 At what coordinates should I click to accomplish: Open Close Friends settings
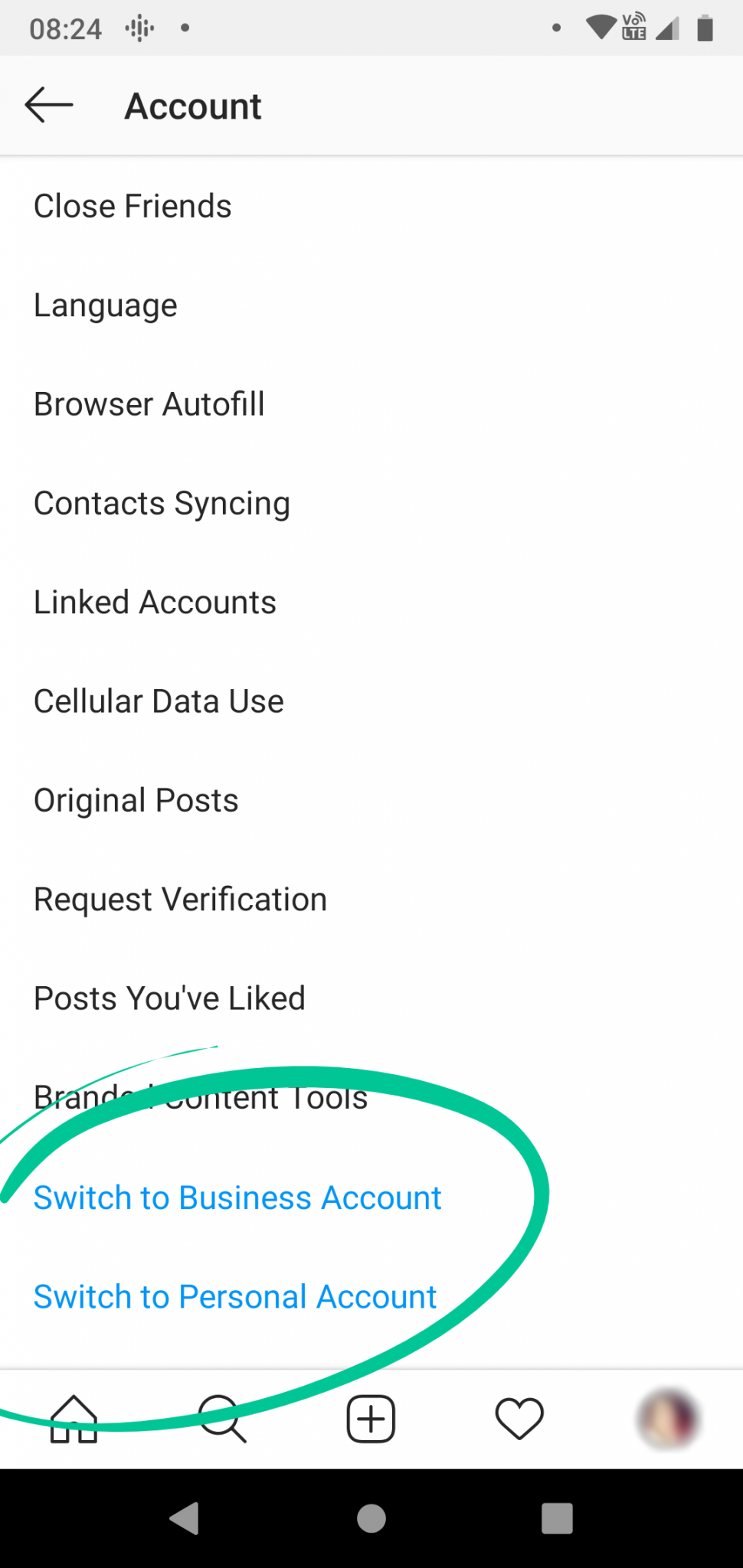(371, 206)
